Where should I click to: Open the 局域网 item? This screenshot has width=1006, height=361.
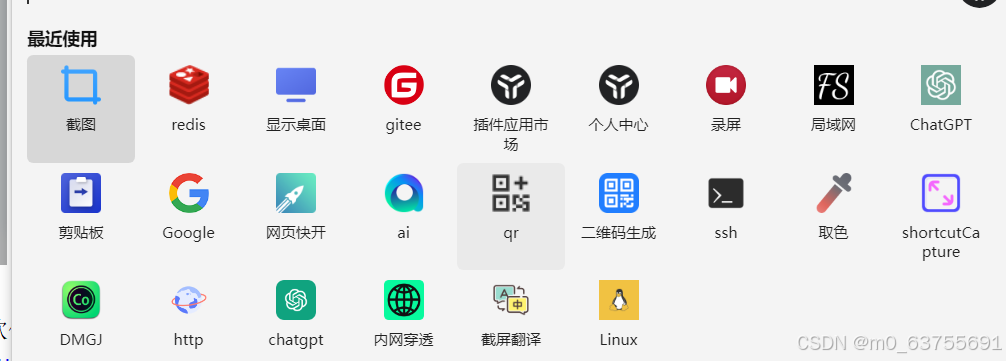[833, 108]
